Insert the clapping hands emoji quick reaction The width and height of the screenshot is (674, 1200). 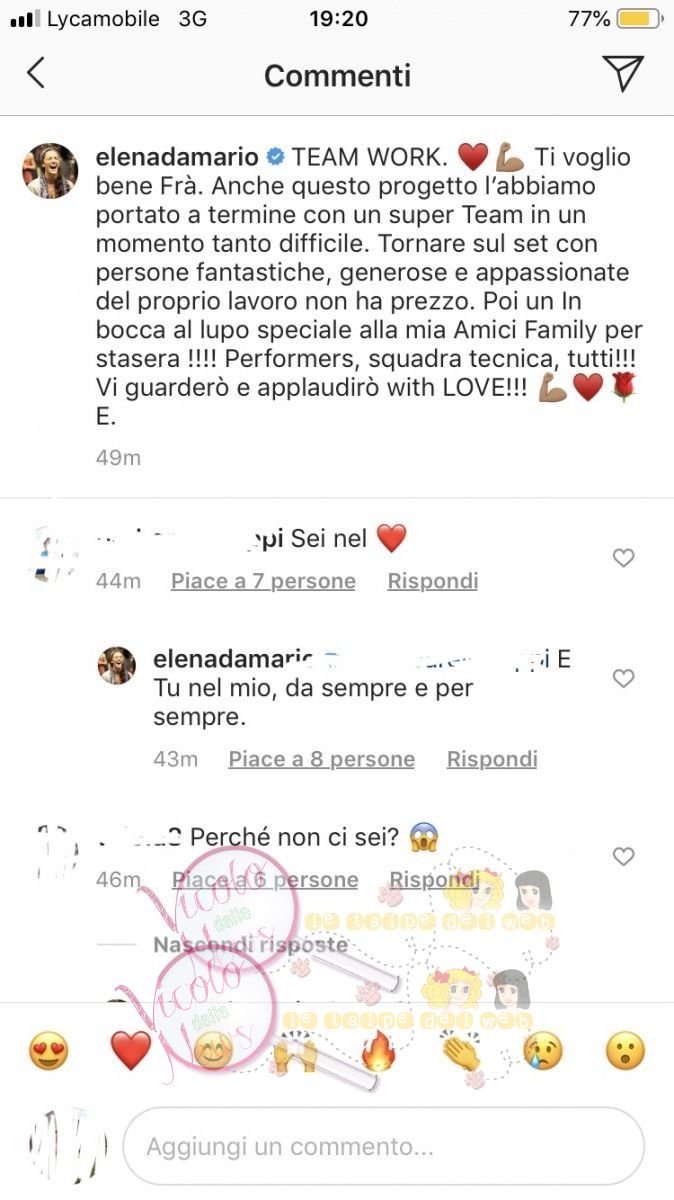pyautogui.click(x=462, y=1051)
